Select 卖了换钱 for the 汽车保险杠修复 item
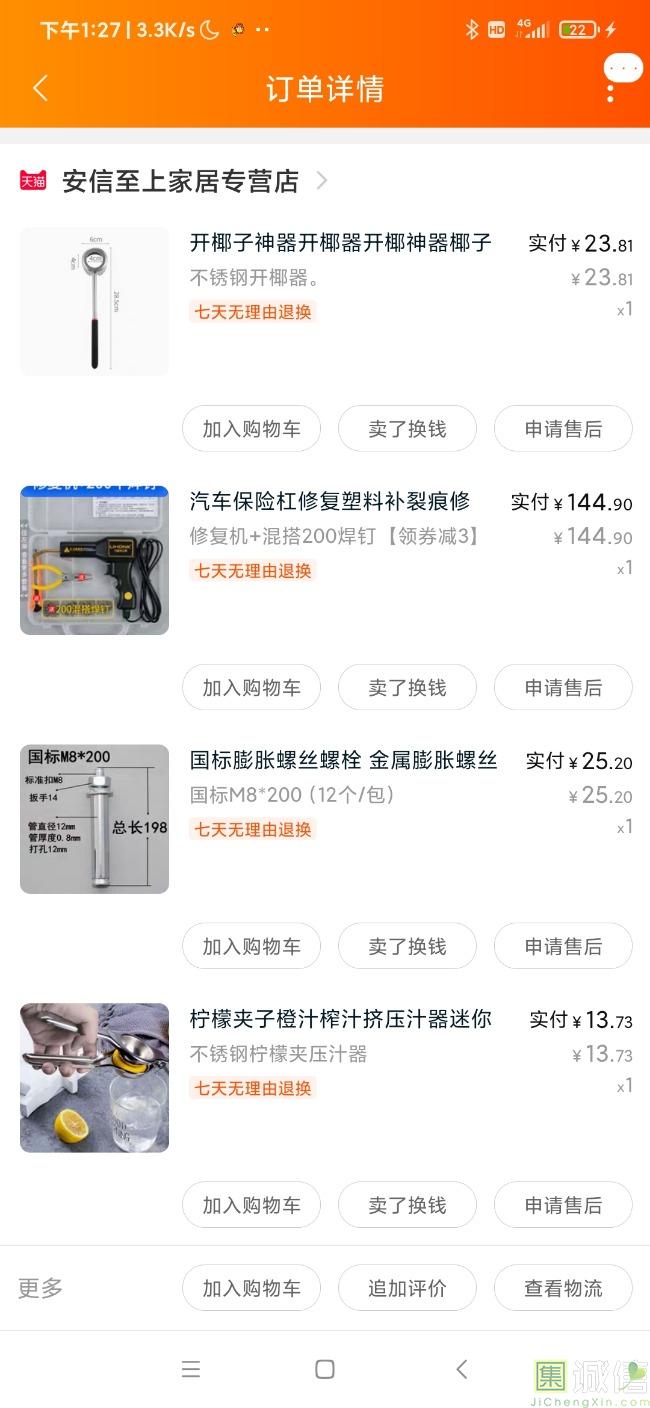 coord(407,688)
